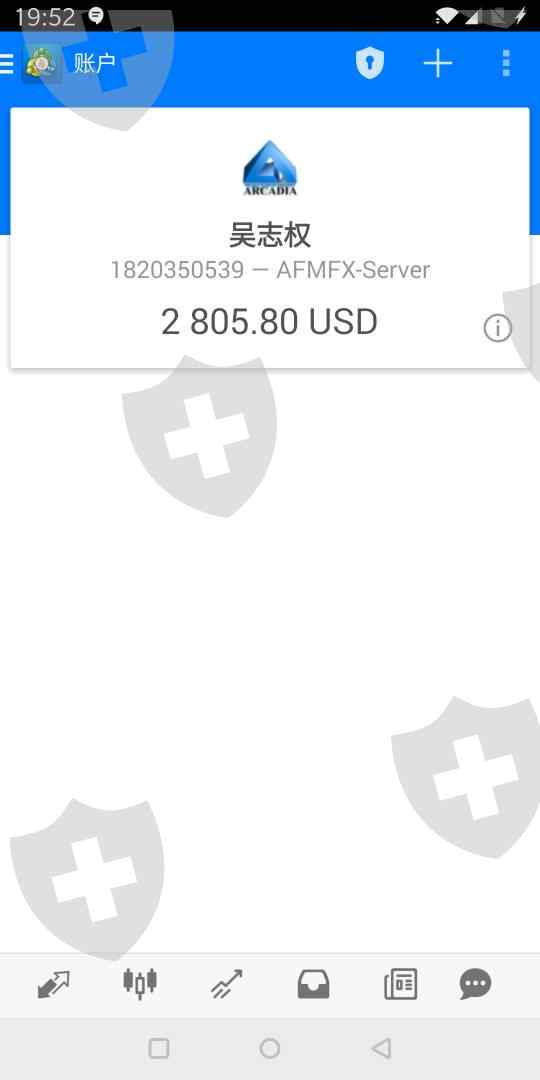Go to home with circle button
Viewport: 540px width, 1080px height.
269,1048
